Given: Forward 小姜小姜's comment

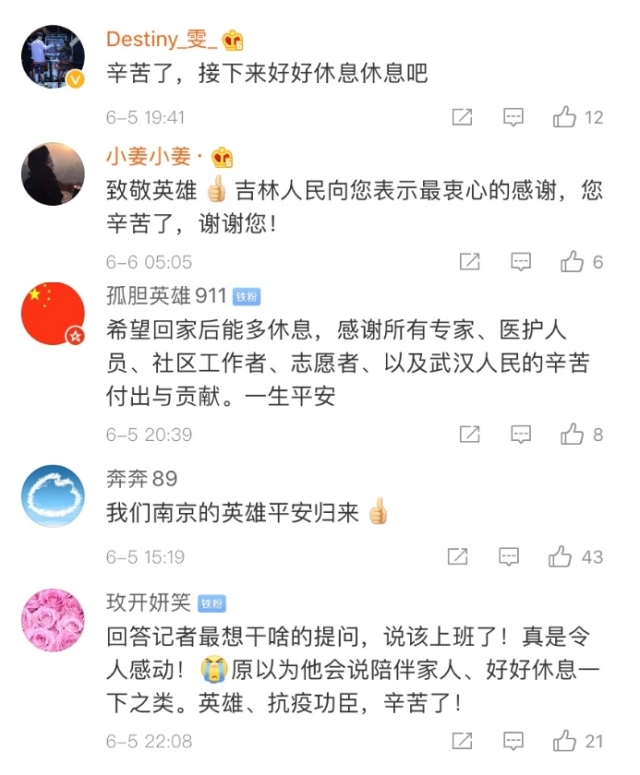Looking at the screenshot, I should 469,262.
